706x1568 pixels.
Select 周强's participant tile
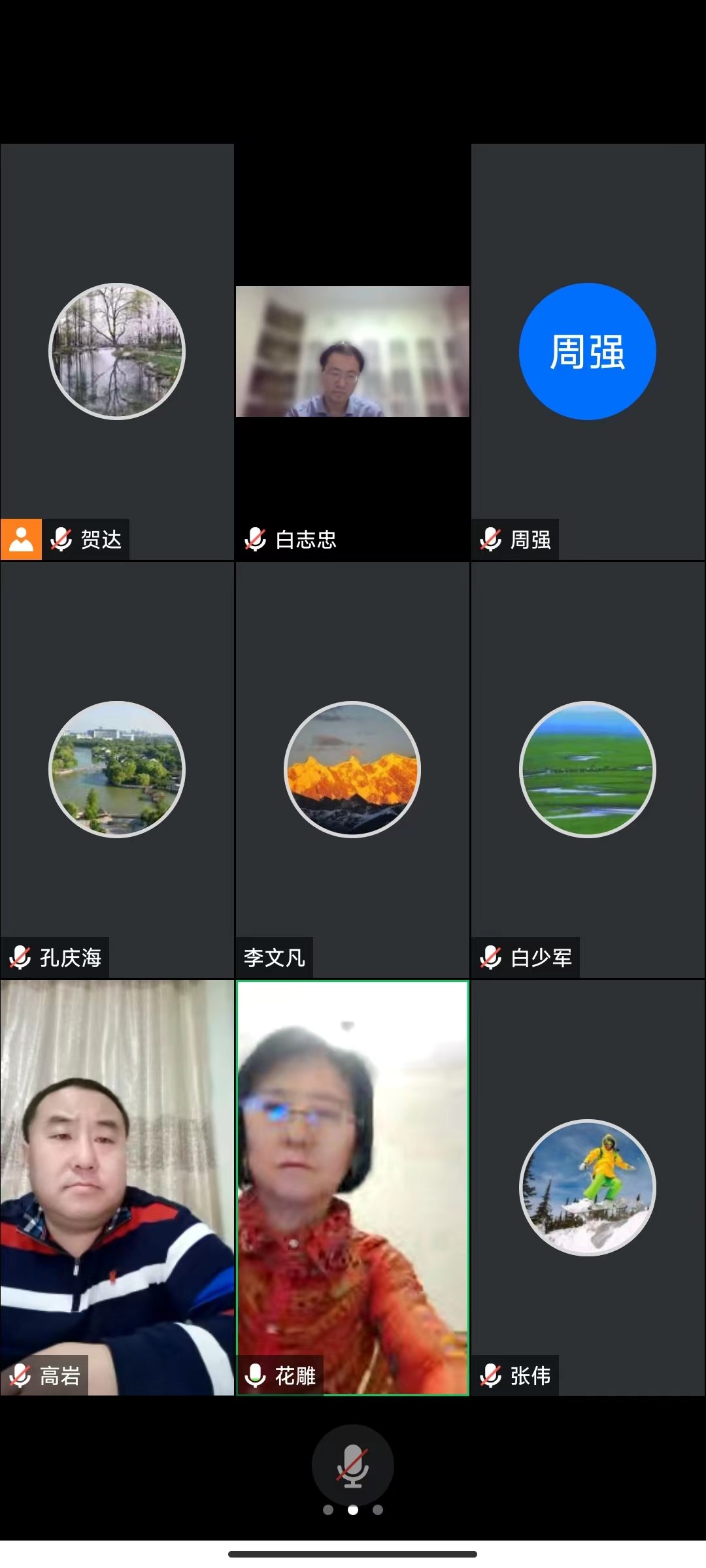click(x=587, y=351)
